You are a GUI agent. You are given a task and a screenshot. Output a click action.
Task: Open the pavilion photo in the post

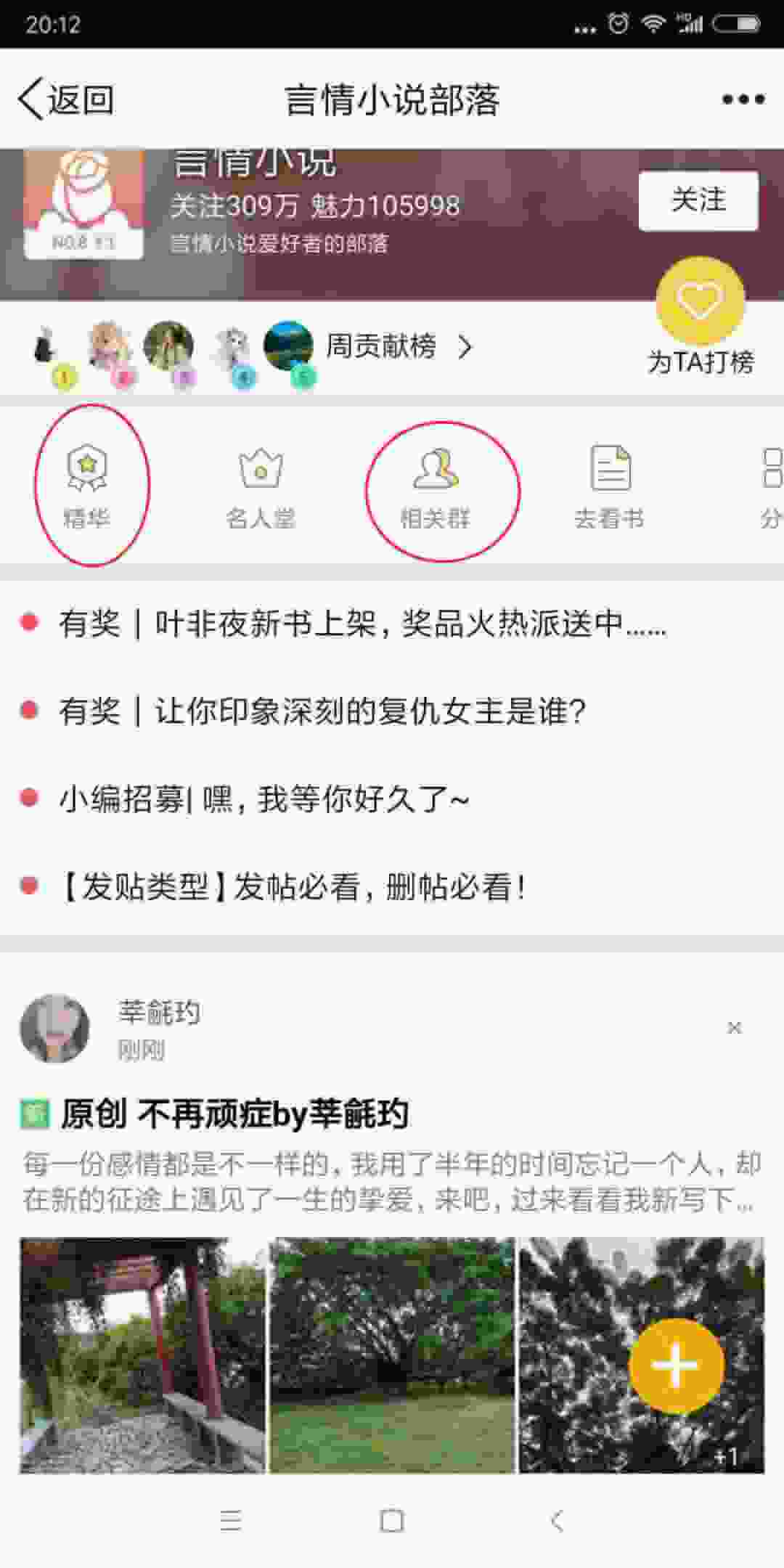142,1355
